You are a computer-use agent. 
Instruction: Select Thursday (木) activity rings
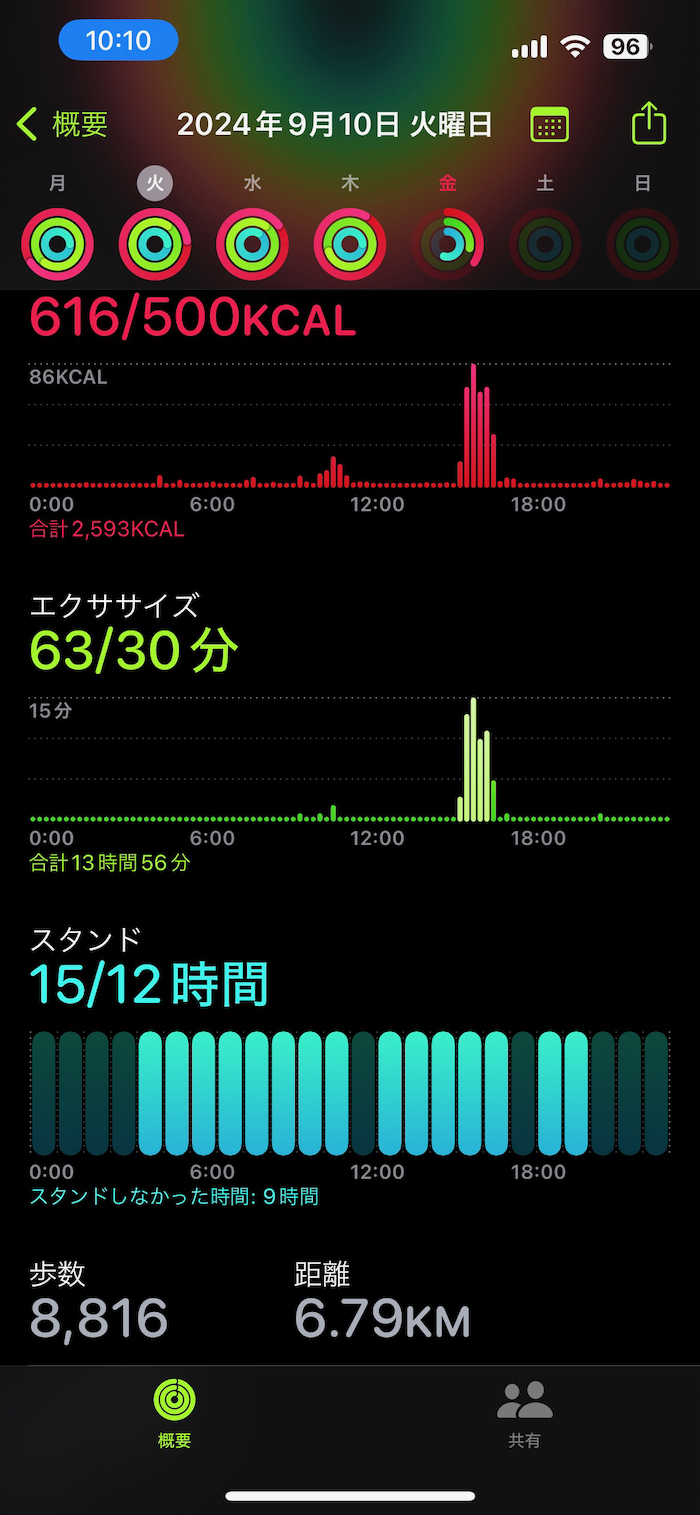pos(350,243)
